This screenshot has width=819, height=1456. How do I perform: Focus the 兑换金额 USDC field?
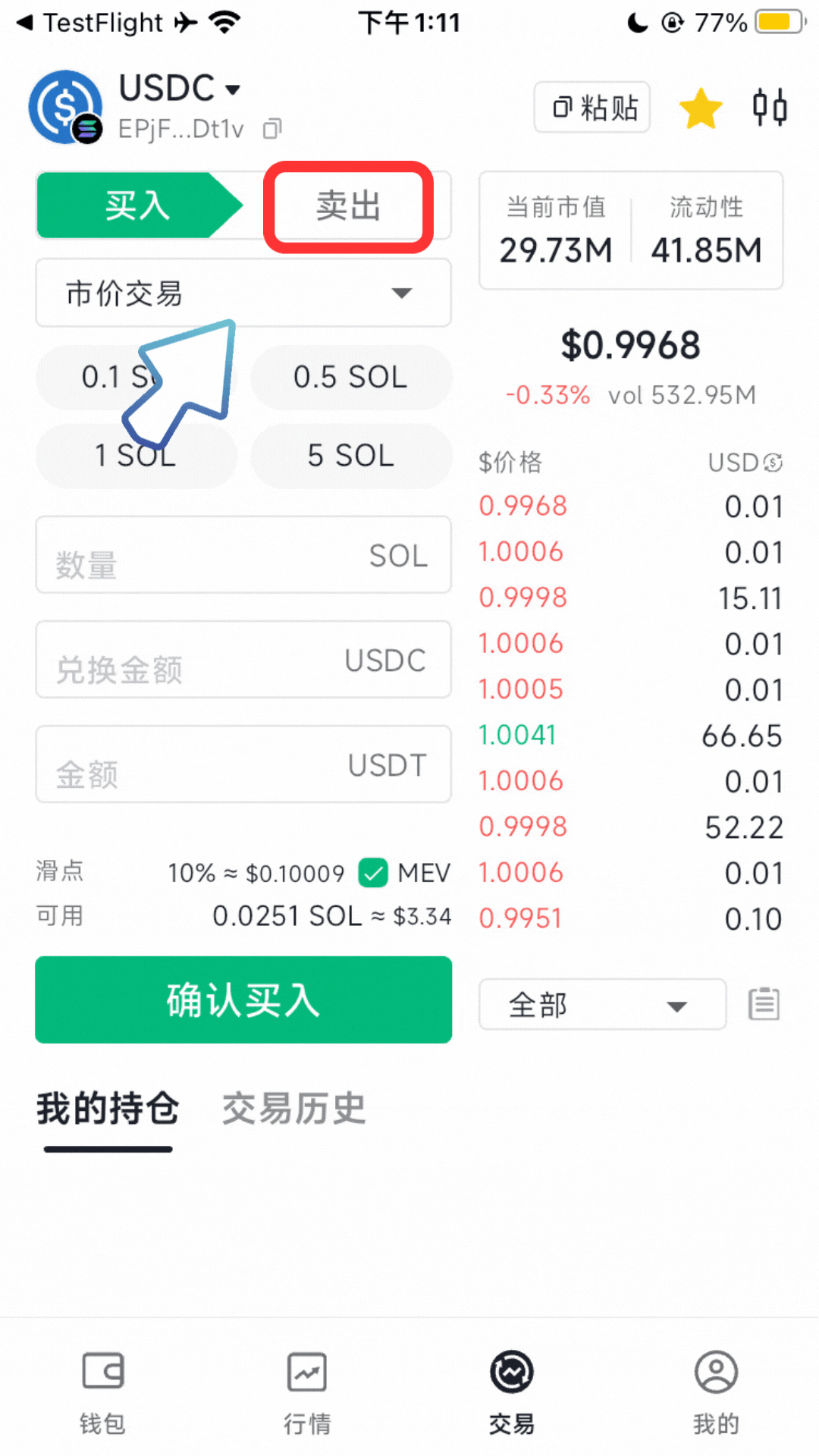click(x=243, y=661)
